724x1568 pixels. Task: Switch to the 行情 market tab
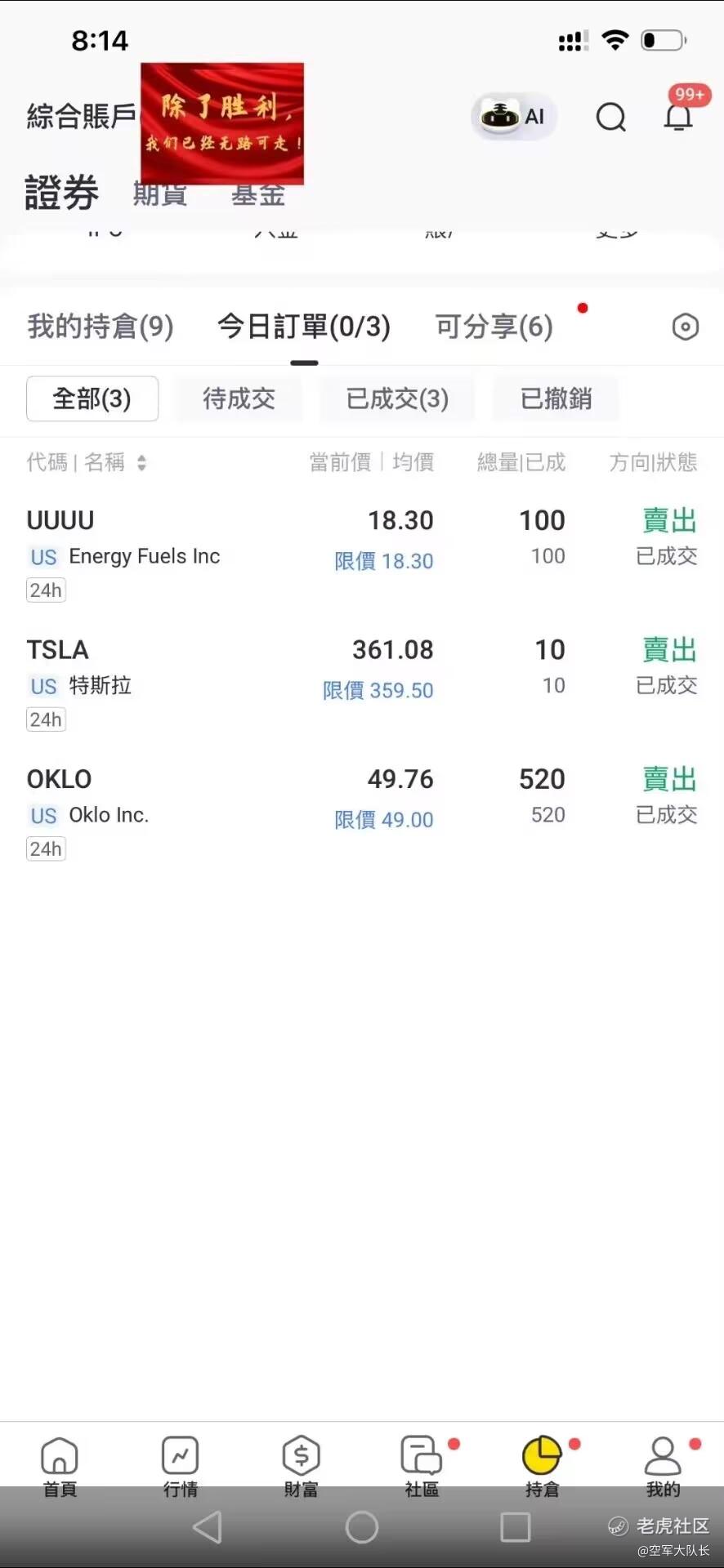tap(181, 1466)
